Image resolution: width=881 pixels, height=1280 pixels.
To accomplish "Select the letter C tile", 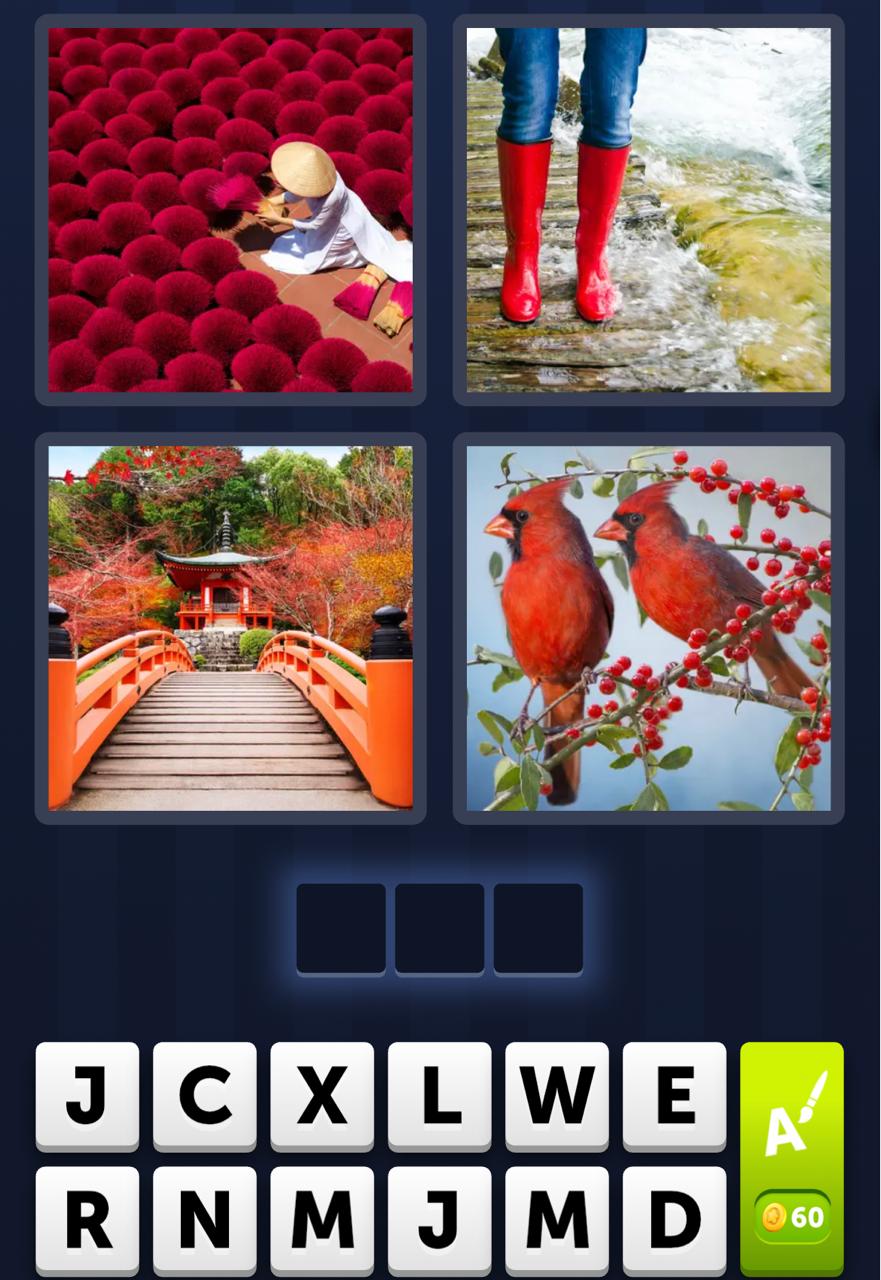I will pyautogui.click(x=203, y=1098).
